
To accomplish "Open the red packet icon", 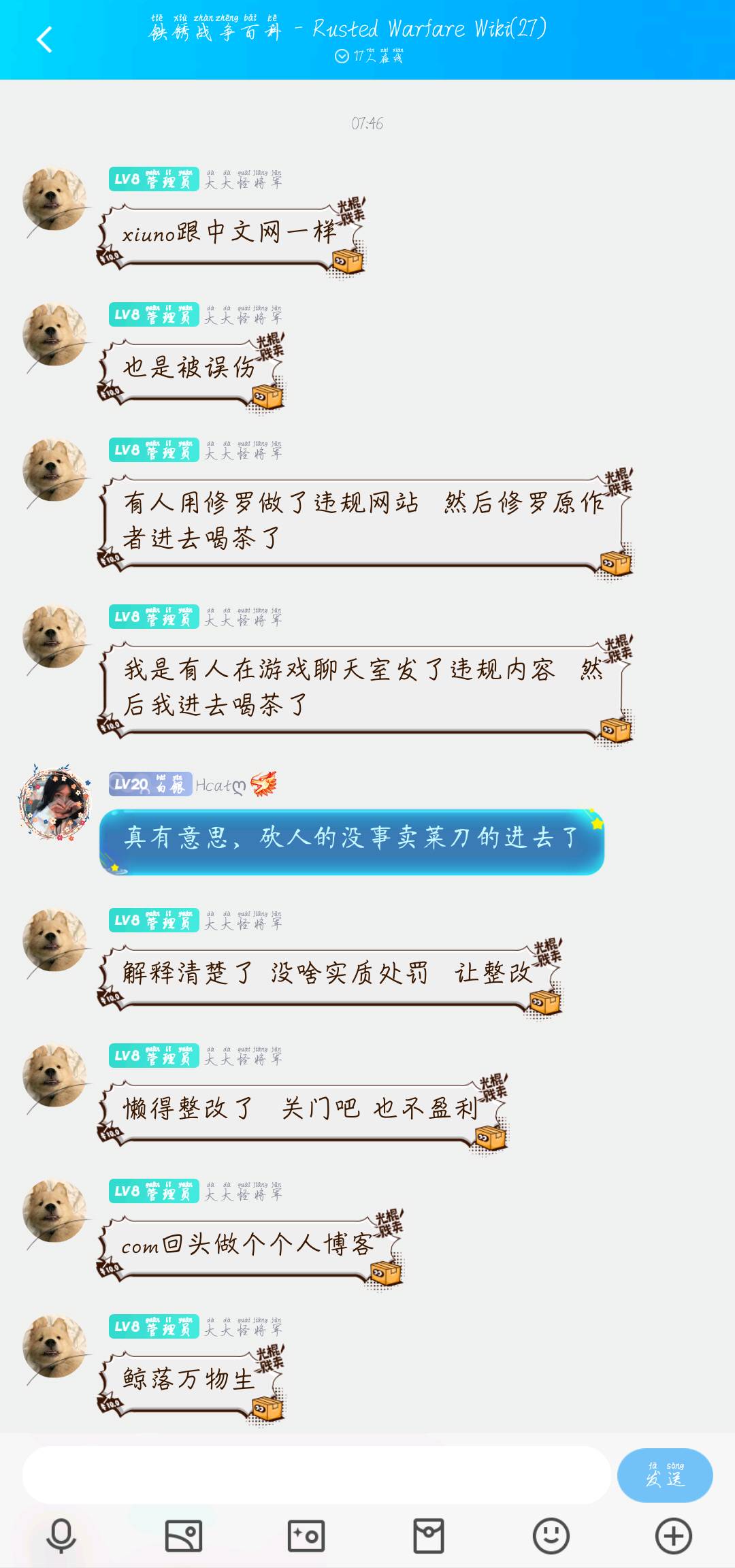I will (429, 1535).
